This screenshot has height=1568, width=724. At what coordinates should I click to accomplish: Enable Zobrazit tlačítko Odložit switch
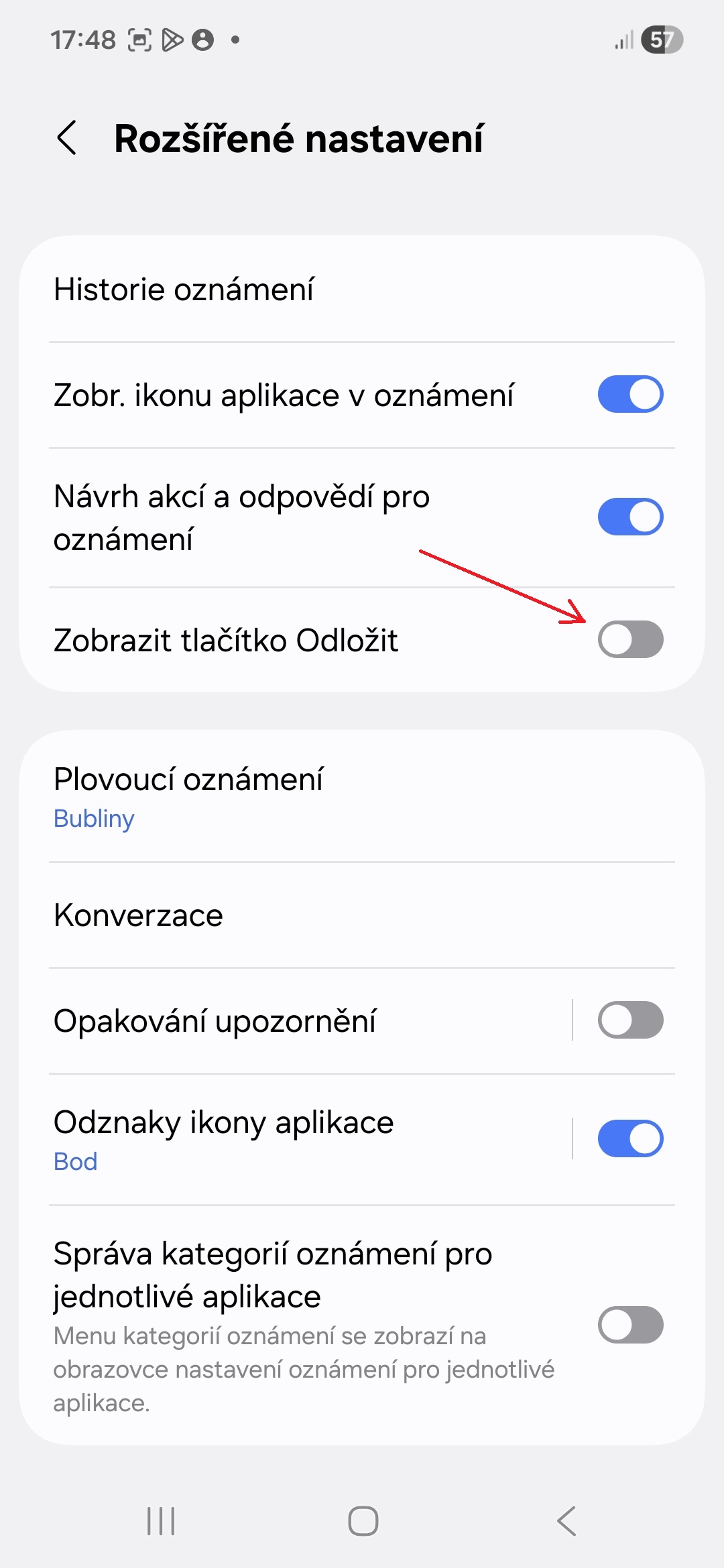click(630, 639)
